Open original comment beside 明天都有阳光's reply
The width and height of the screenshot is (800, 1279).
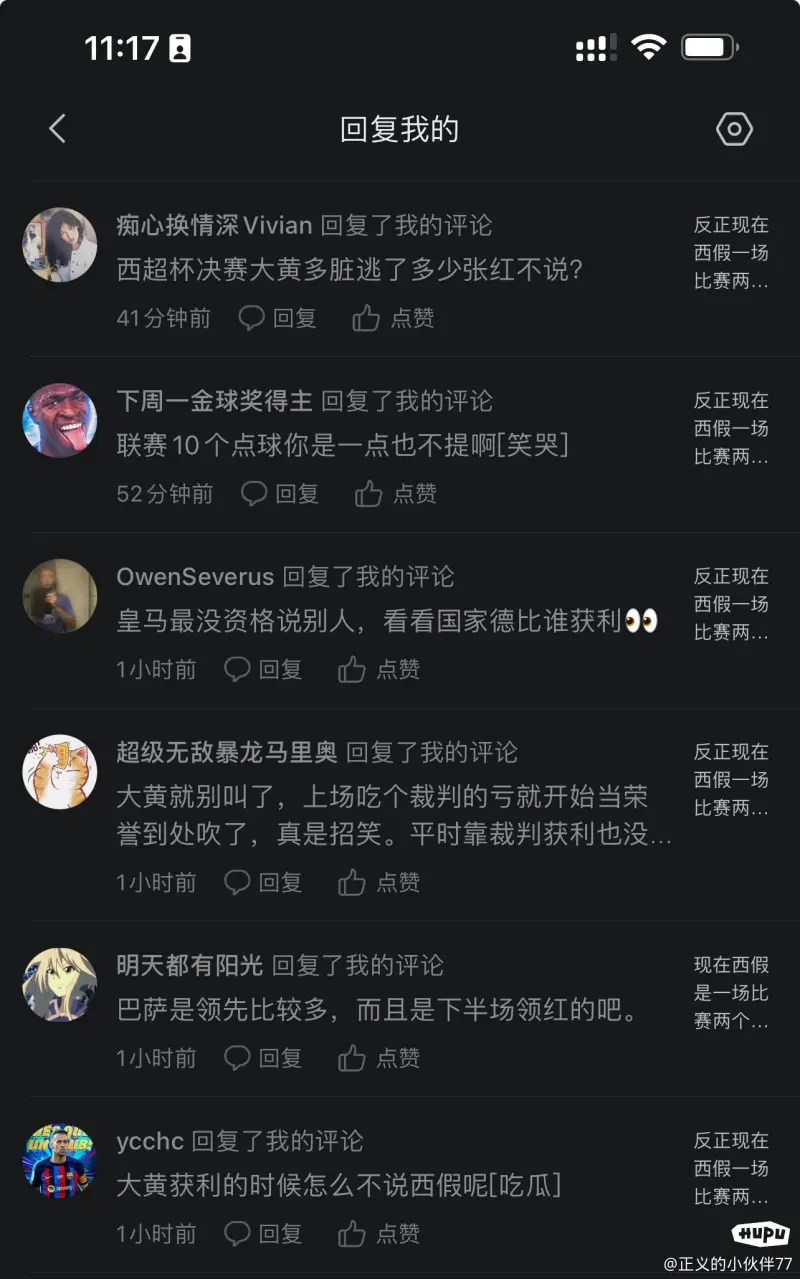(x=731, y=993)
